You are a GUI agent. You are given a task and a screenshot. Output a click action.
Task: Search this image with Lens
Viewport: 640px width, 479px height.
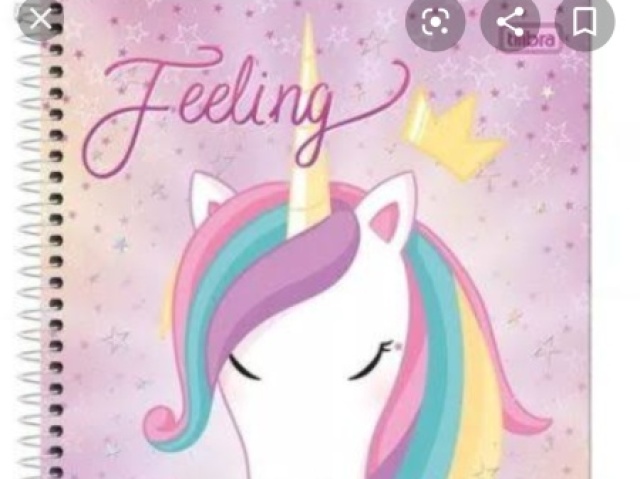[435, 22]
